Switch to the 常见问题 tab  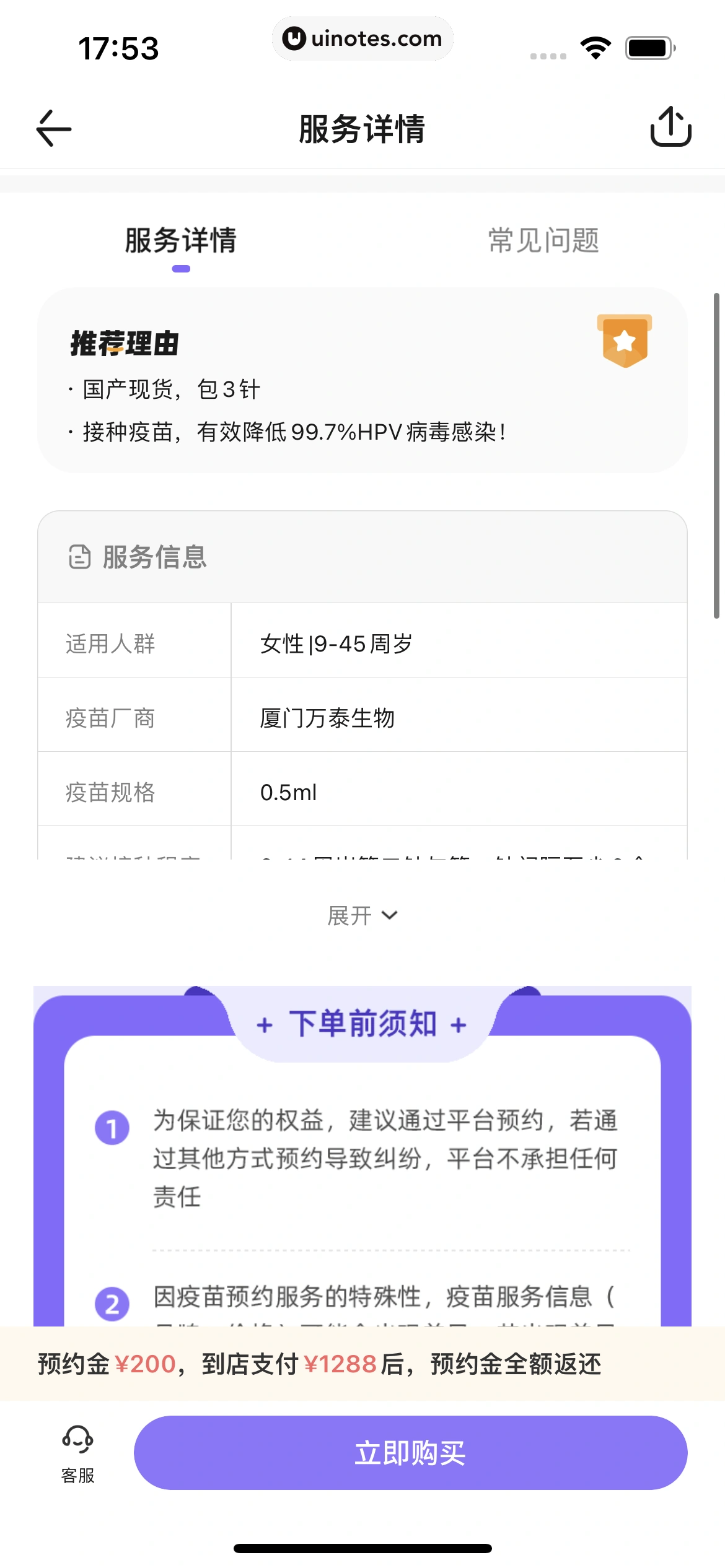[543, 242]
